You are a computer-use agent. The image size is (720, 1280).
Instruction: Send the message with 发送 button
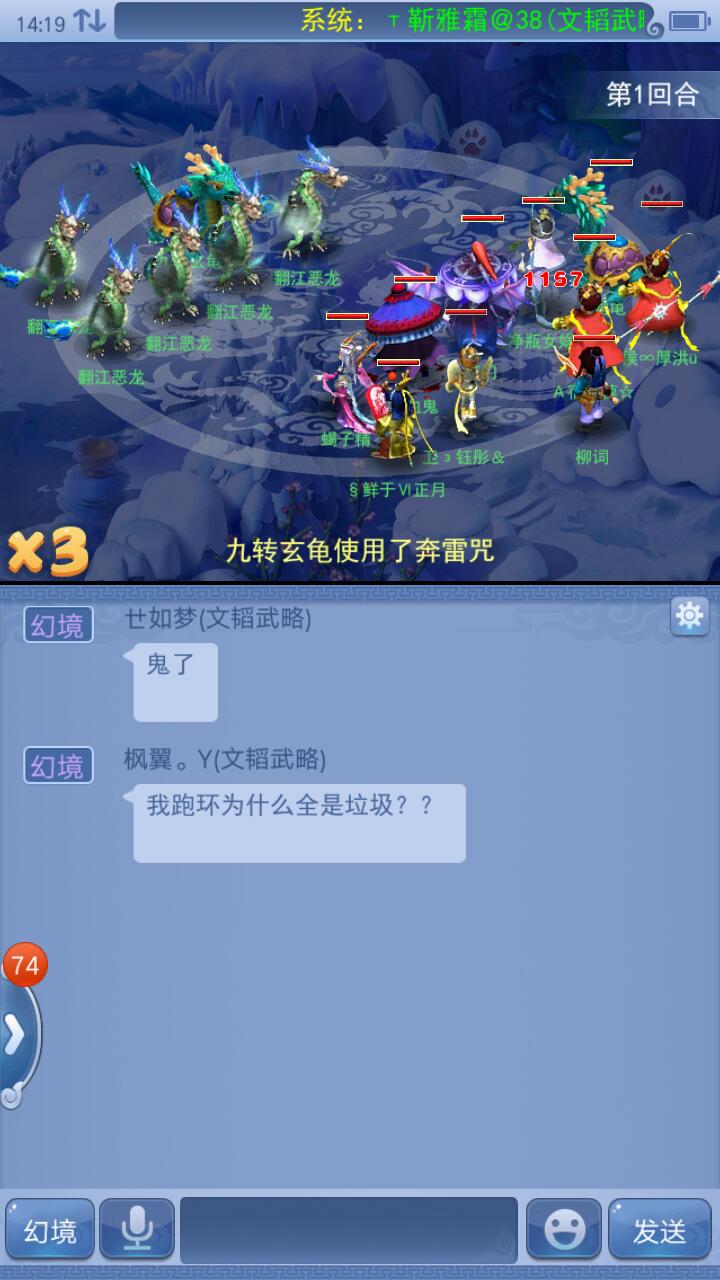coord(659,1229)
